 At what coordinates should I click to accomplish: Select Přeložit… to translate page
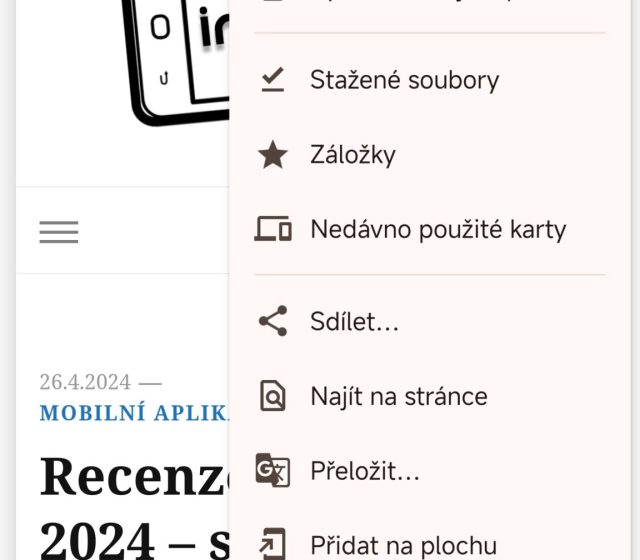[364, 471]
